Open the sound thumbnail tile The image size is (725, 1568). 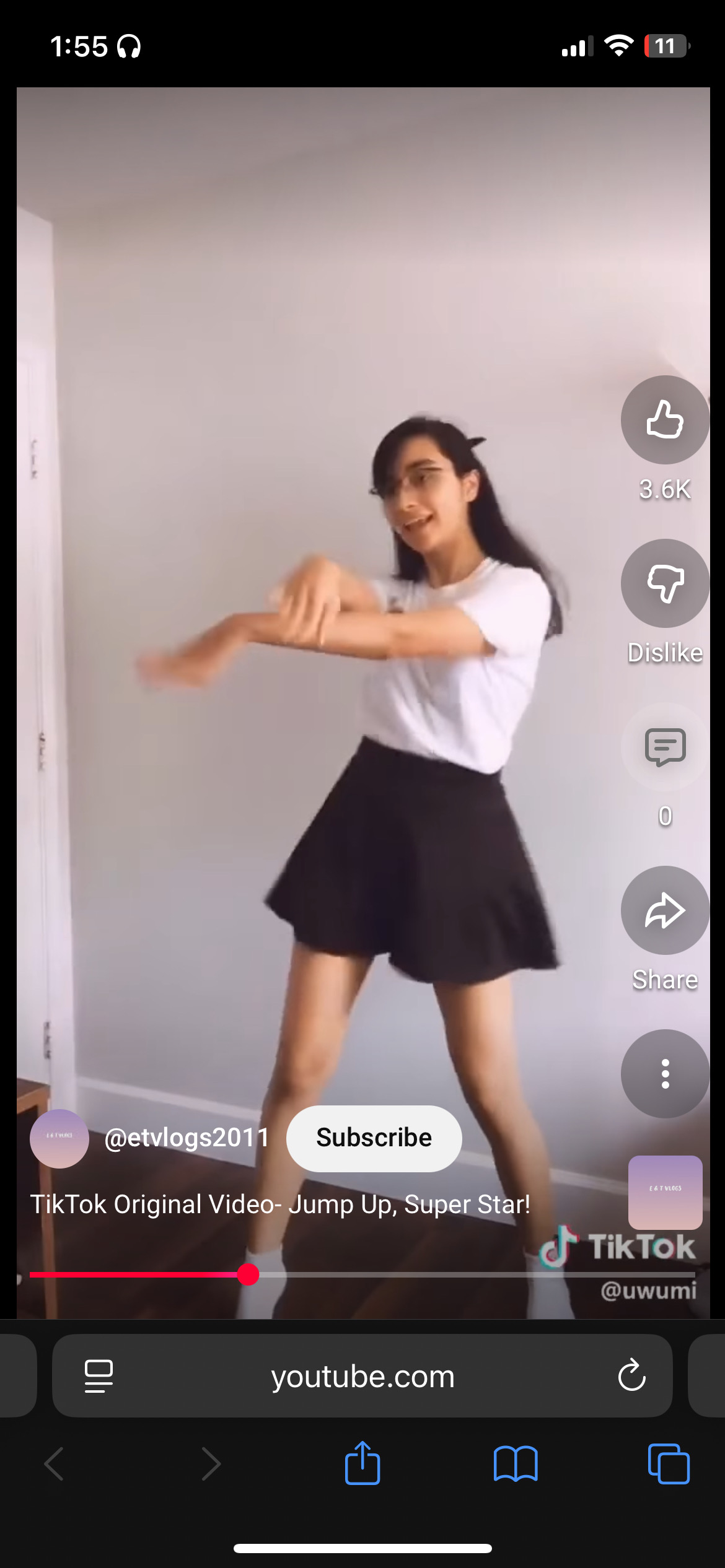coord(665,1192)
